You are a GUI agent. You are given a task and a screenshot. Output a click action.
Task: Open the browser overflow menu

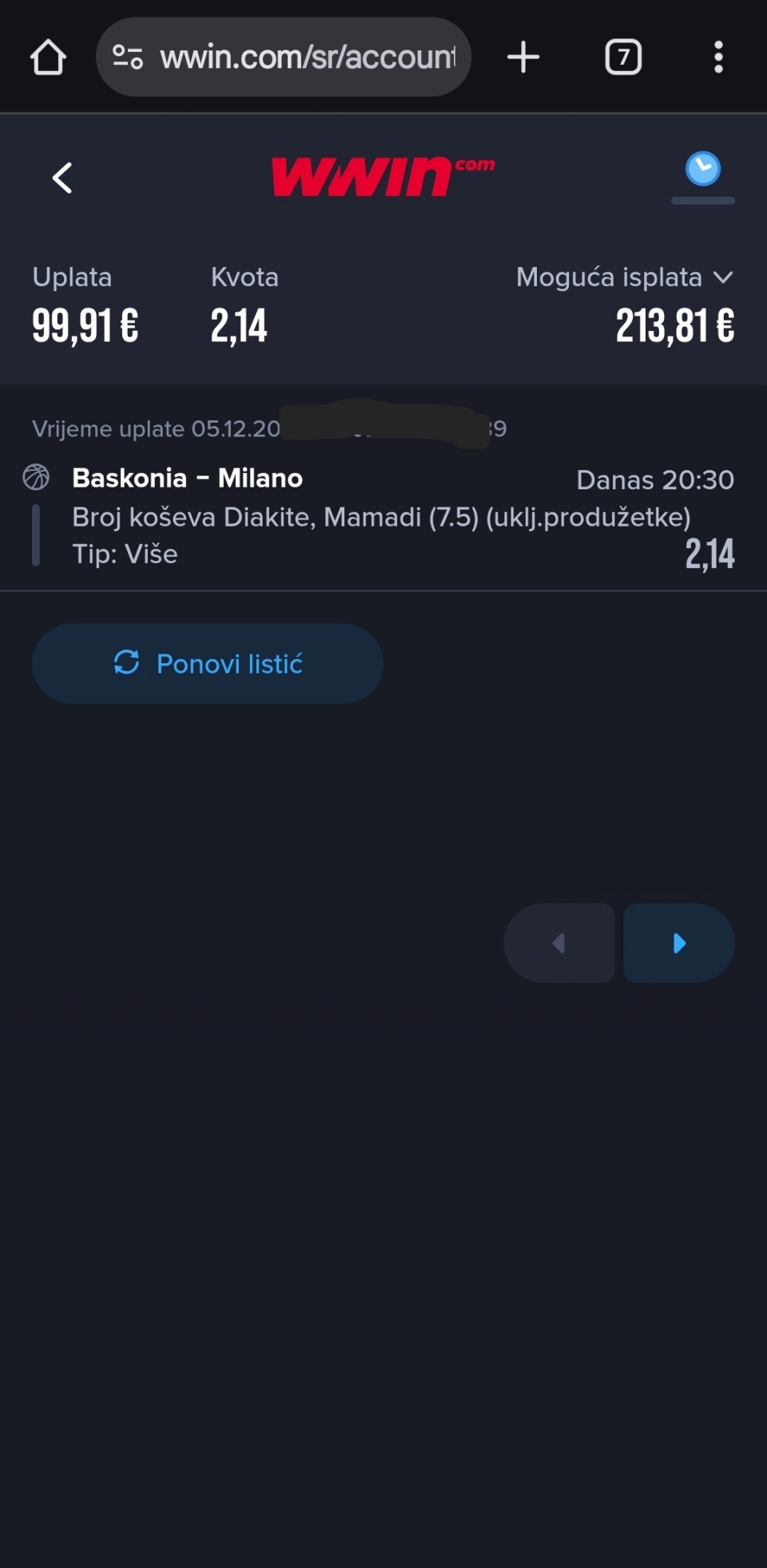pos(718,58)
